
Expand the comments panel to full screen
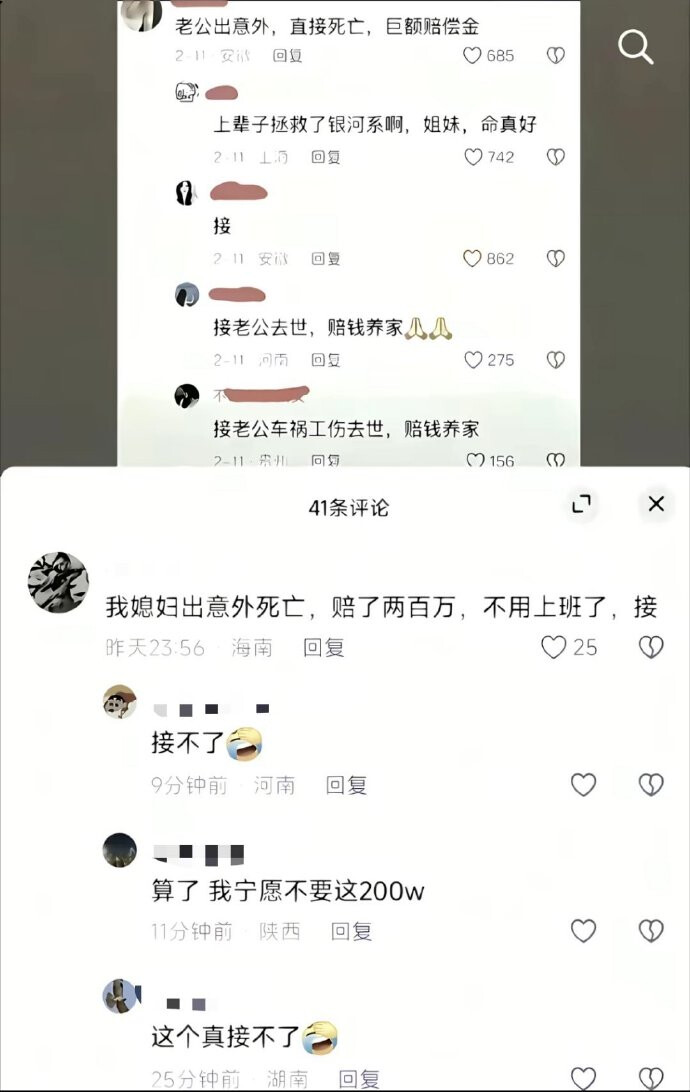[x=581, y=504]
